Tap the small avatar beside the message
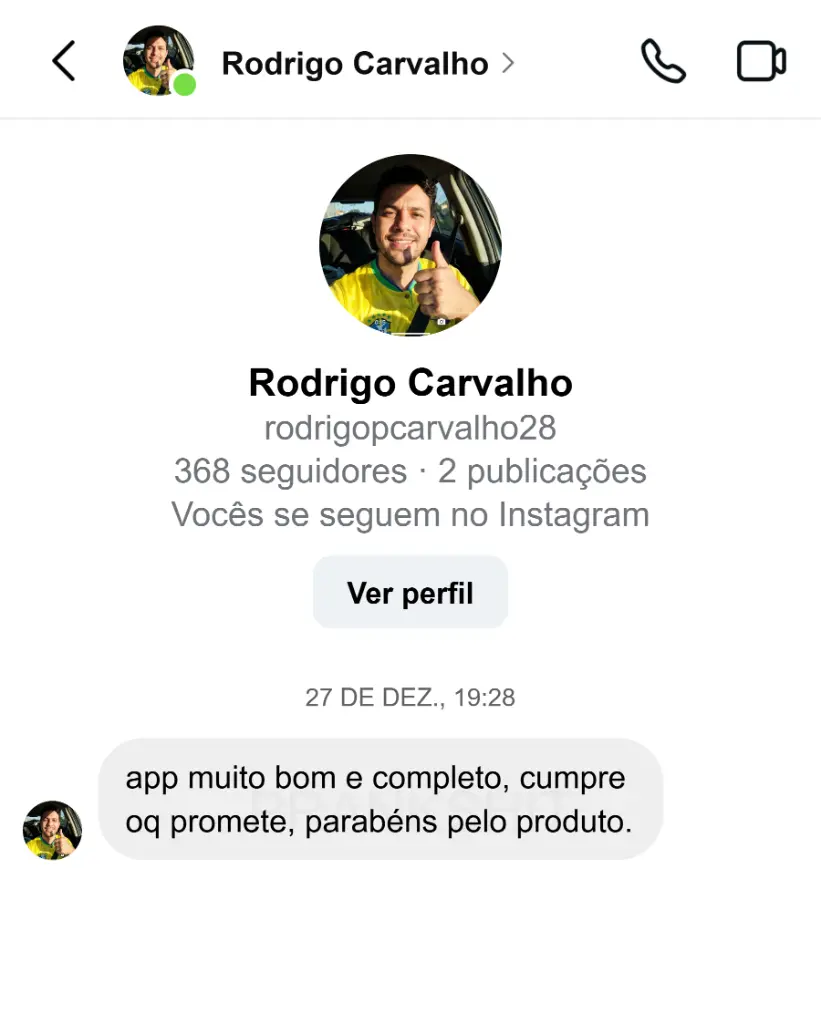Viewport: 821px width, 1024px height. (50, 830)
